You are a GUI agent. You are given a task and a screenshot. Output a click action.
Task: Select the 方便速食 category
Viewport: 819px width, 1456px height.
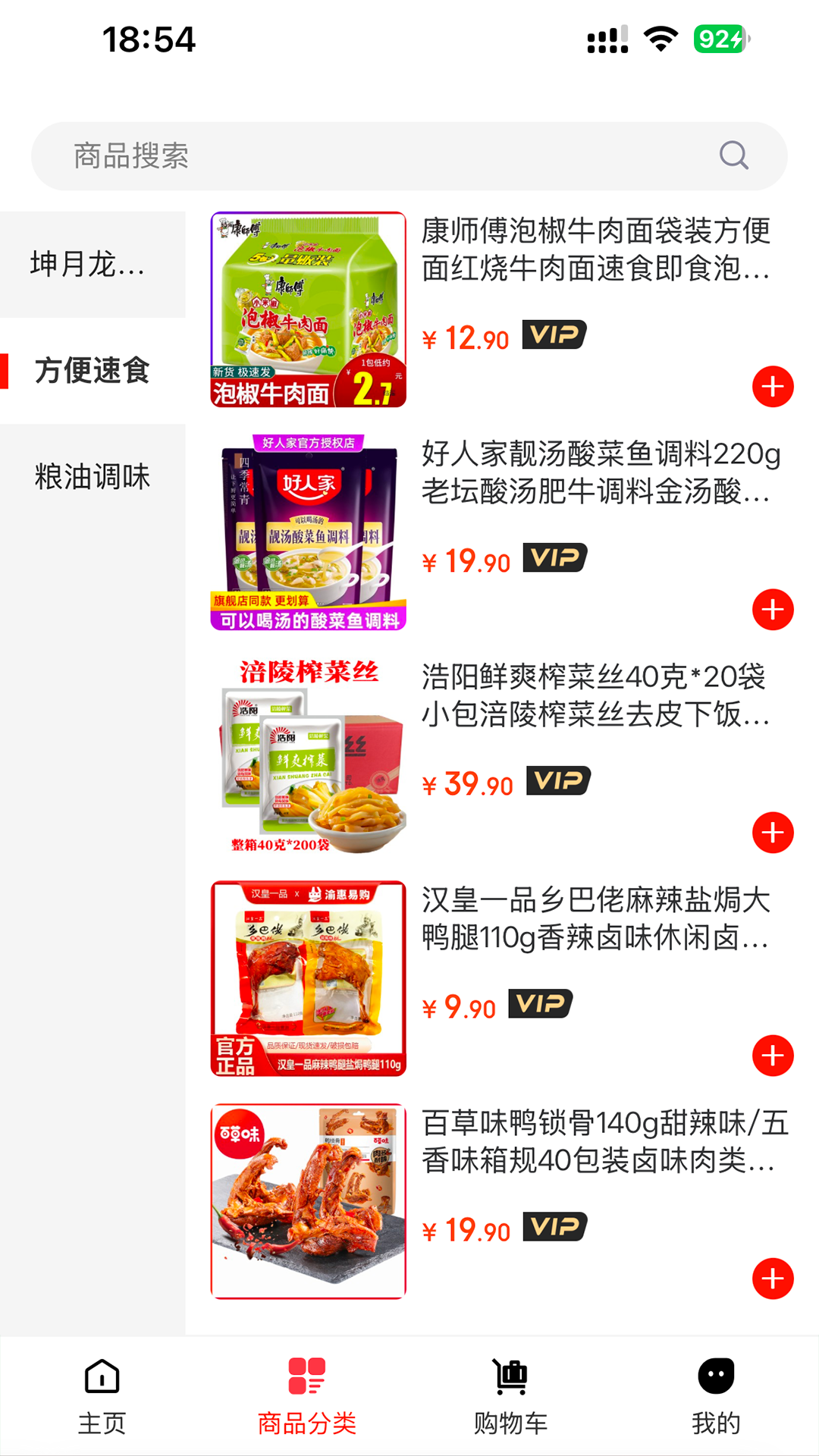(x=91, y=369)
